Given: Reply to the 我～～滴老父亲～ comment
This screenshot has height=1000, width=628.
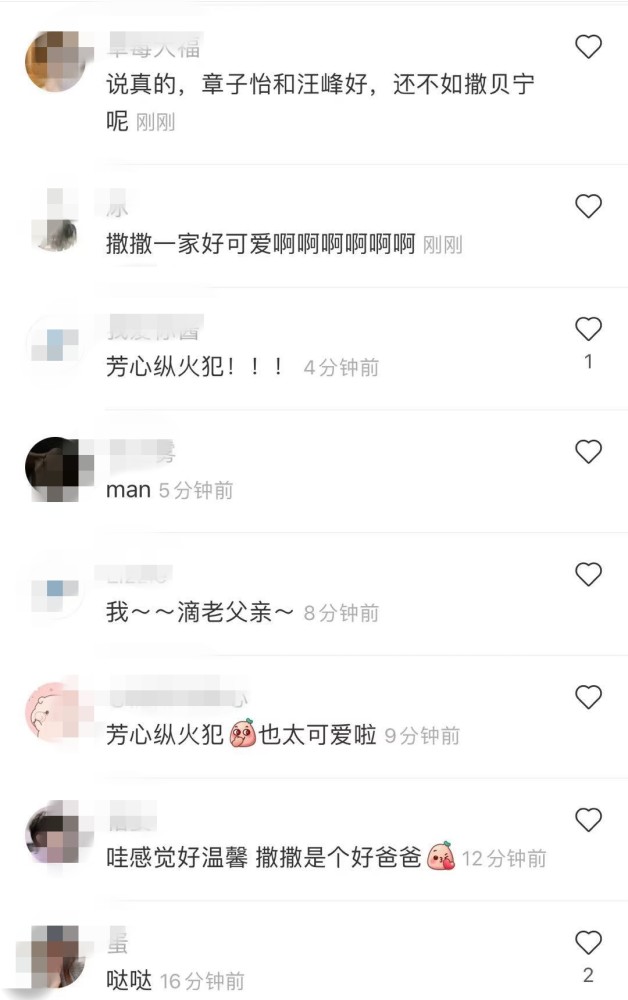Looking at the screenshot, I should (200, 612).
